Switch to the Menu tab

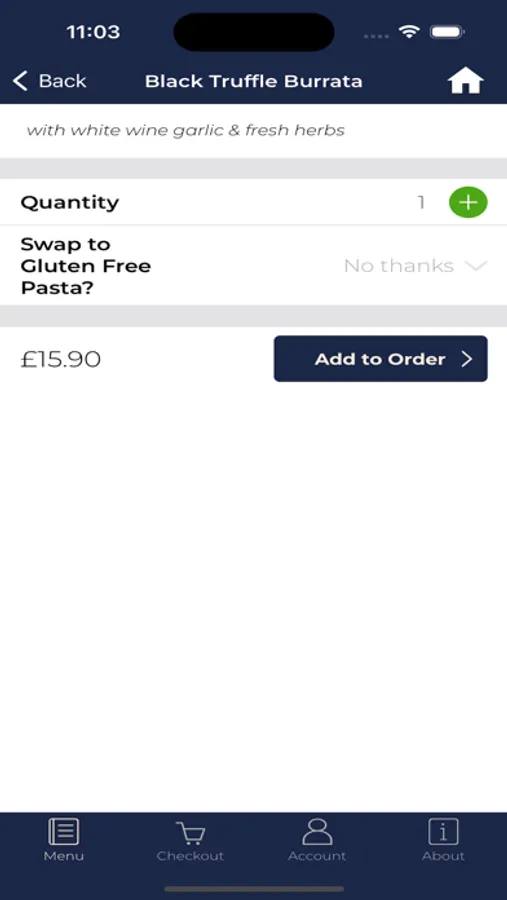64,840
